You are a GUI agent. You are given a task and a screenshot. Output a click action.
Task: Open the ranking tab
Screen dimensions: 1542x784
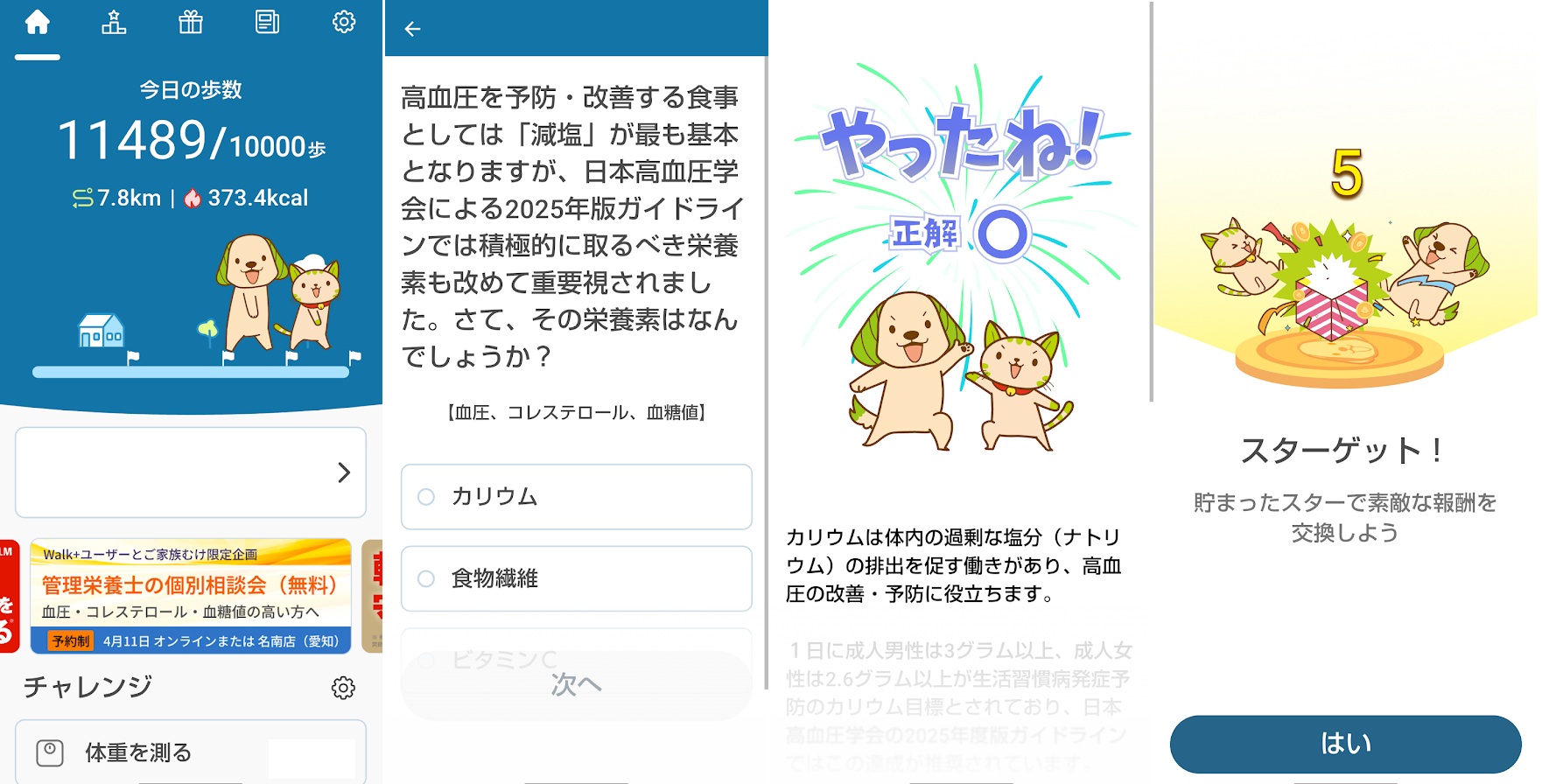pyautogui.click(x=114, y=23)
